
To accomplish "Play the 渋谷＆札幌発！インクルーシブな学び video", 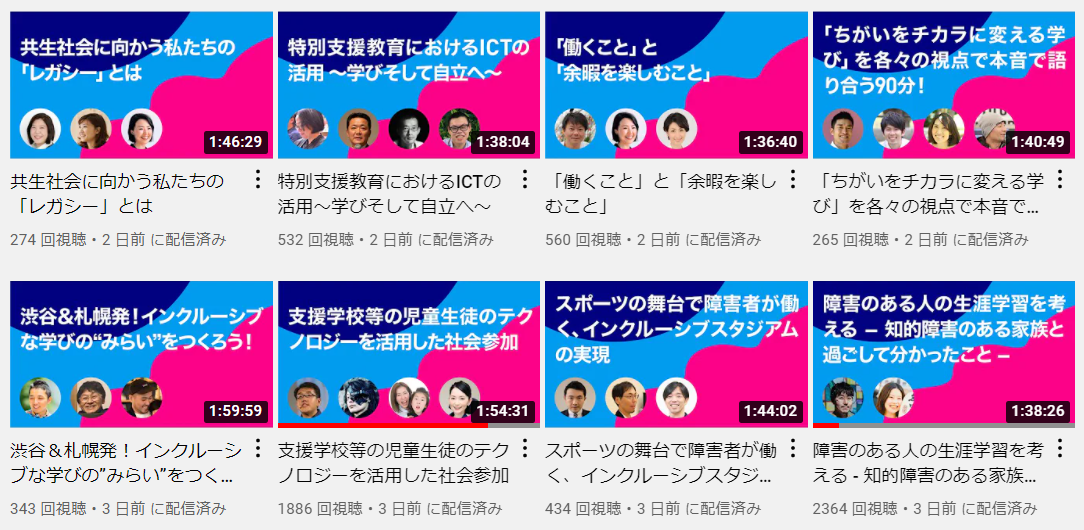I will [x=141, y=353].
